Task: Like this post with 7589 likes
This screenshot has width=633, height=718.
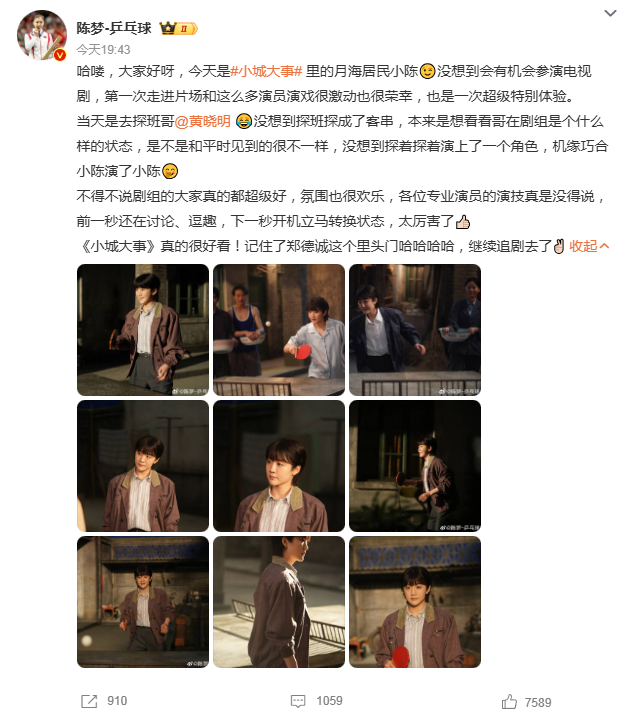Action: 527,701
